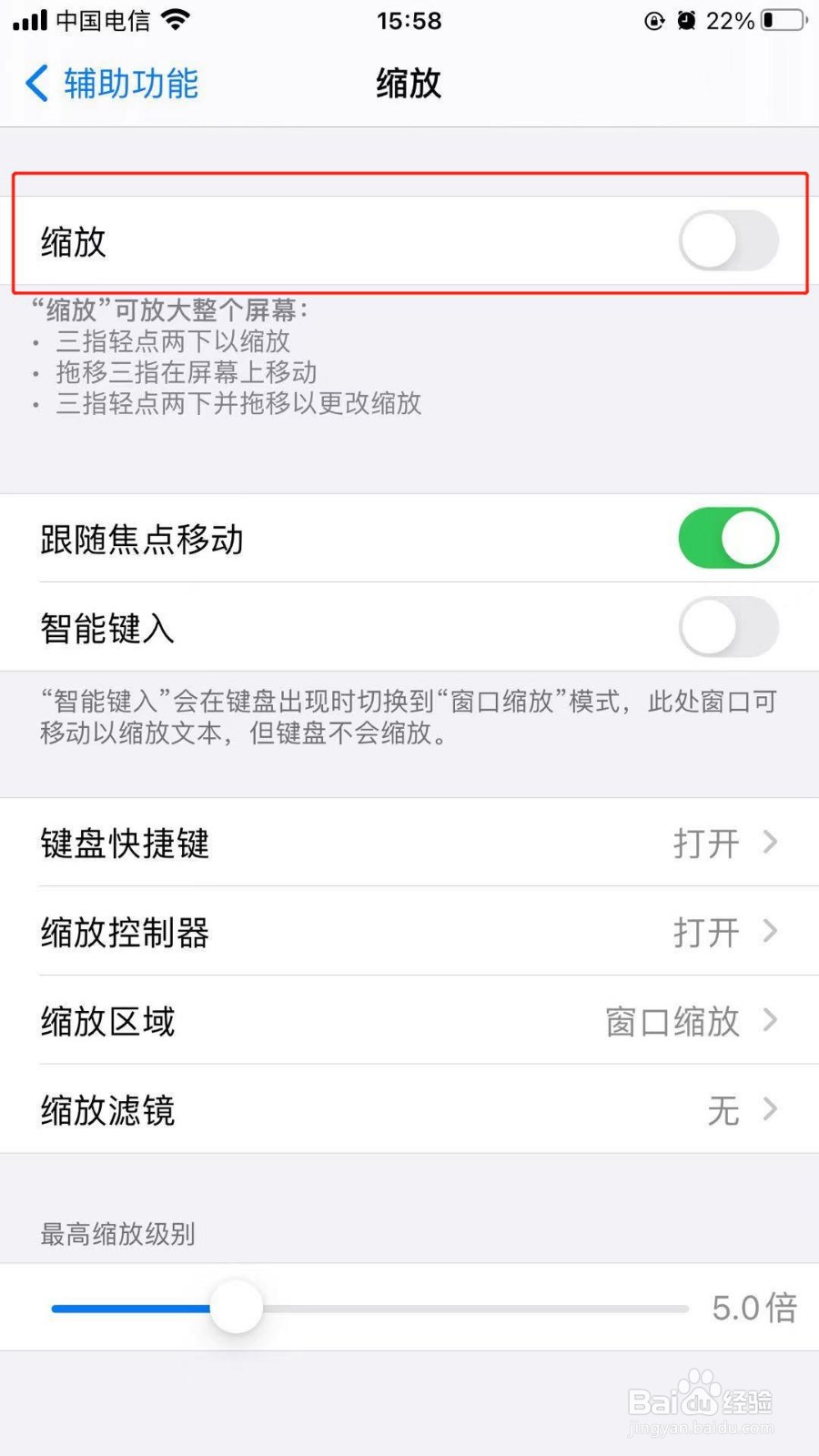Tap the back chevron icon next to 辅助功能
819x1456 pixels.
35,83
